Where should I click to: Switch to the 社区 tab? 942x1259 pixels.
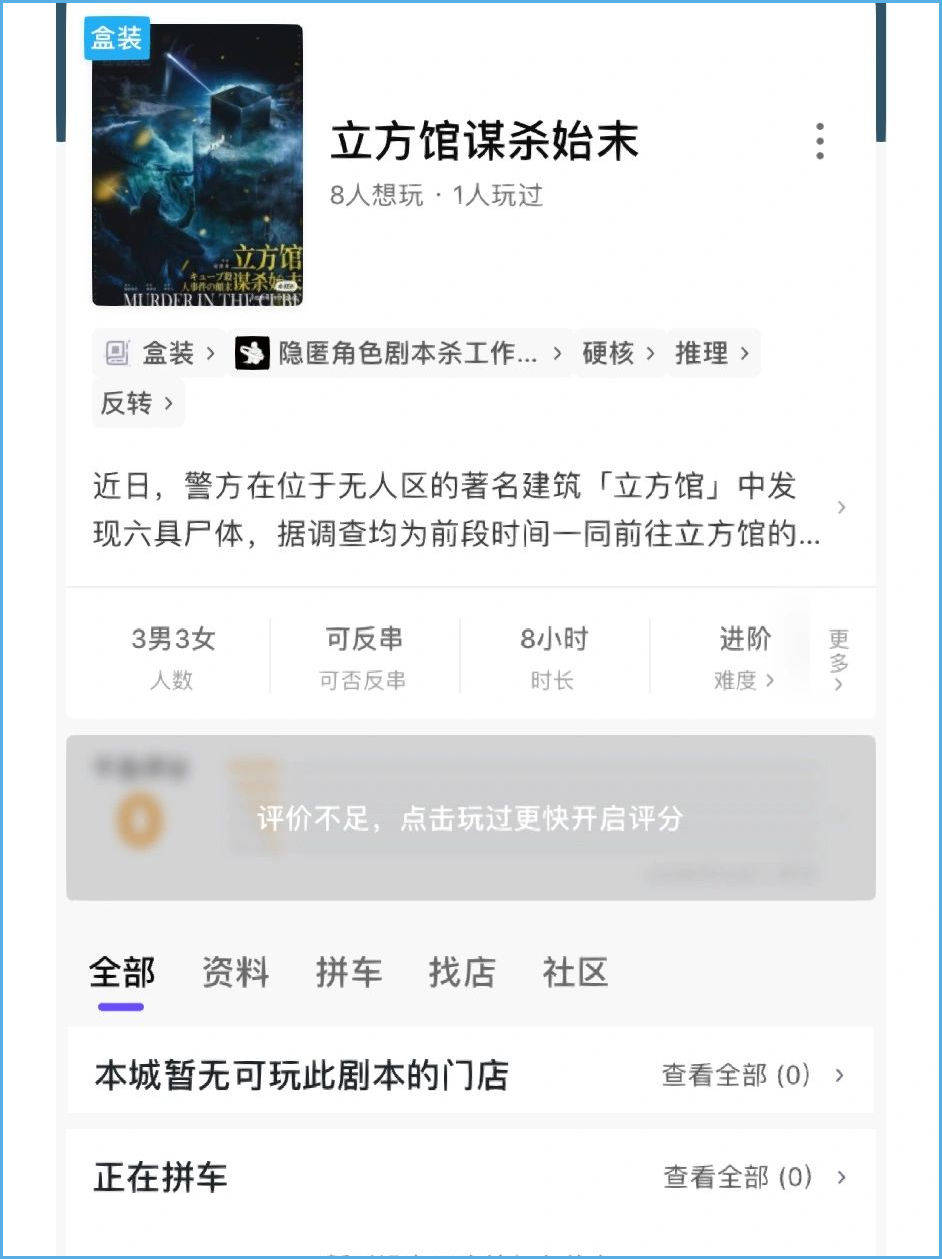[x=575, y=972]
